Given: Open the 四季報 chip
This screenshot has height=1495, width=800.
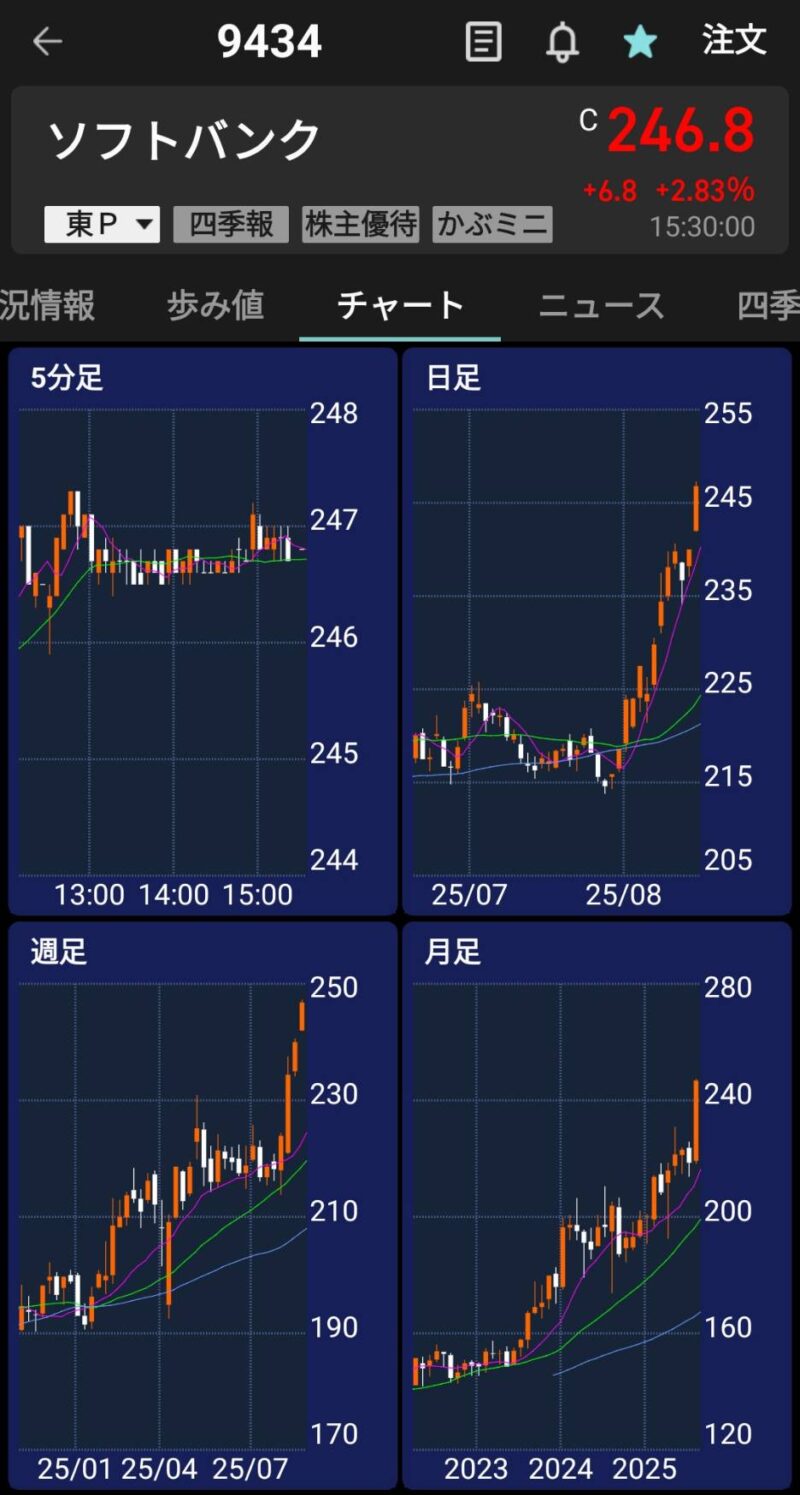Looking at the screenshot, I should click(231, 225).
